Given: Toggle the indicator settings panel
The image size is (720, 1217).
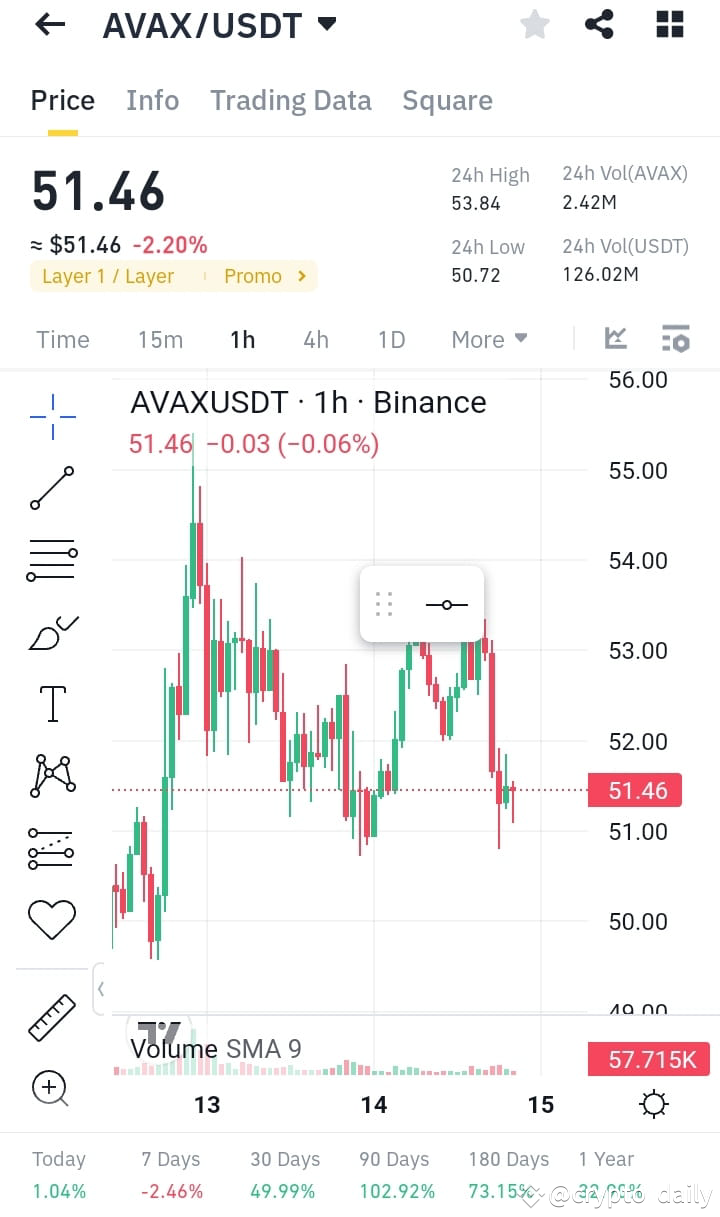Looking at the screenshot, I should coord(675,339).
